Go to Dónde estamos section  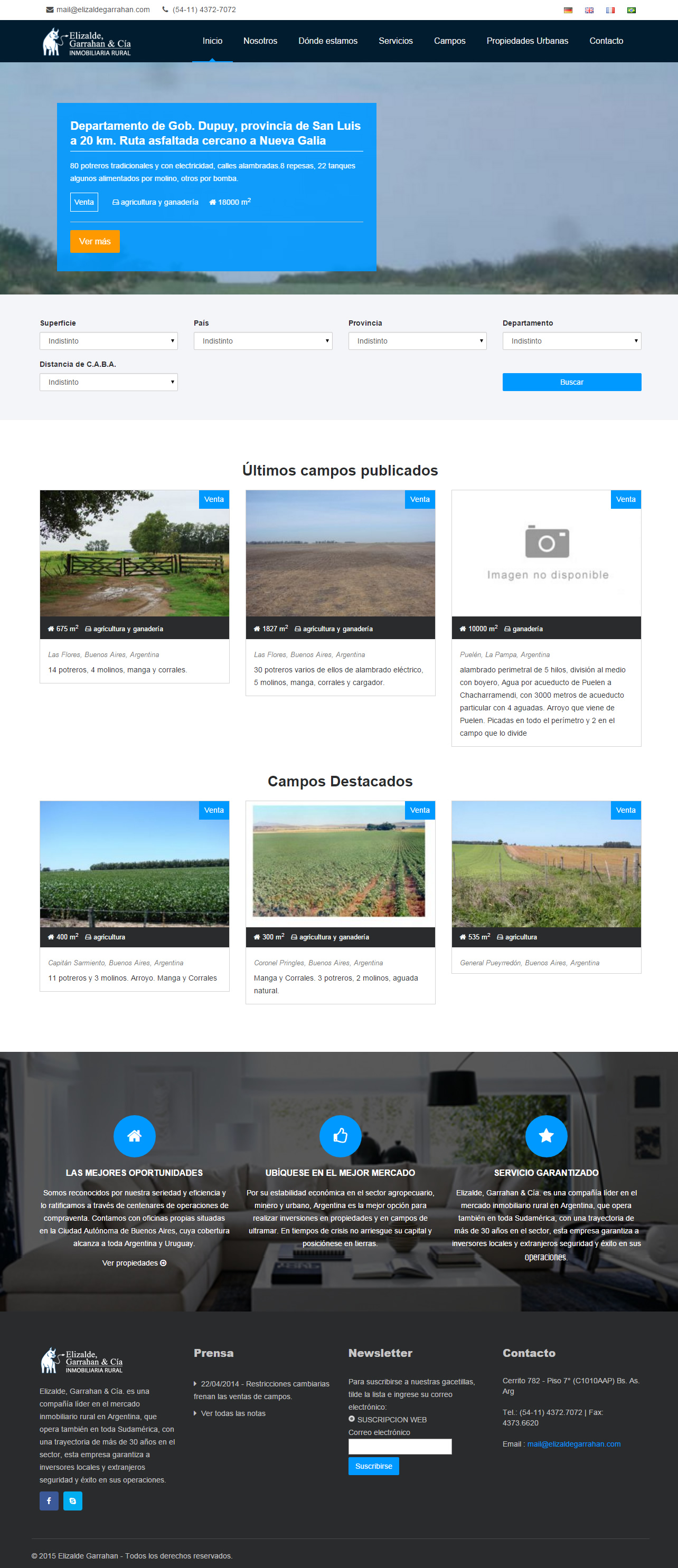coord(328,41)
